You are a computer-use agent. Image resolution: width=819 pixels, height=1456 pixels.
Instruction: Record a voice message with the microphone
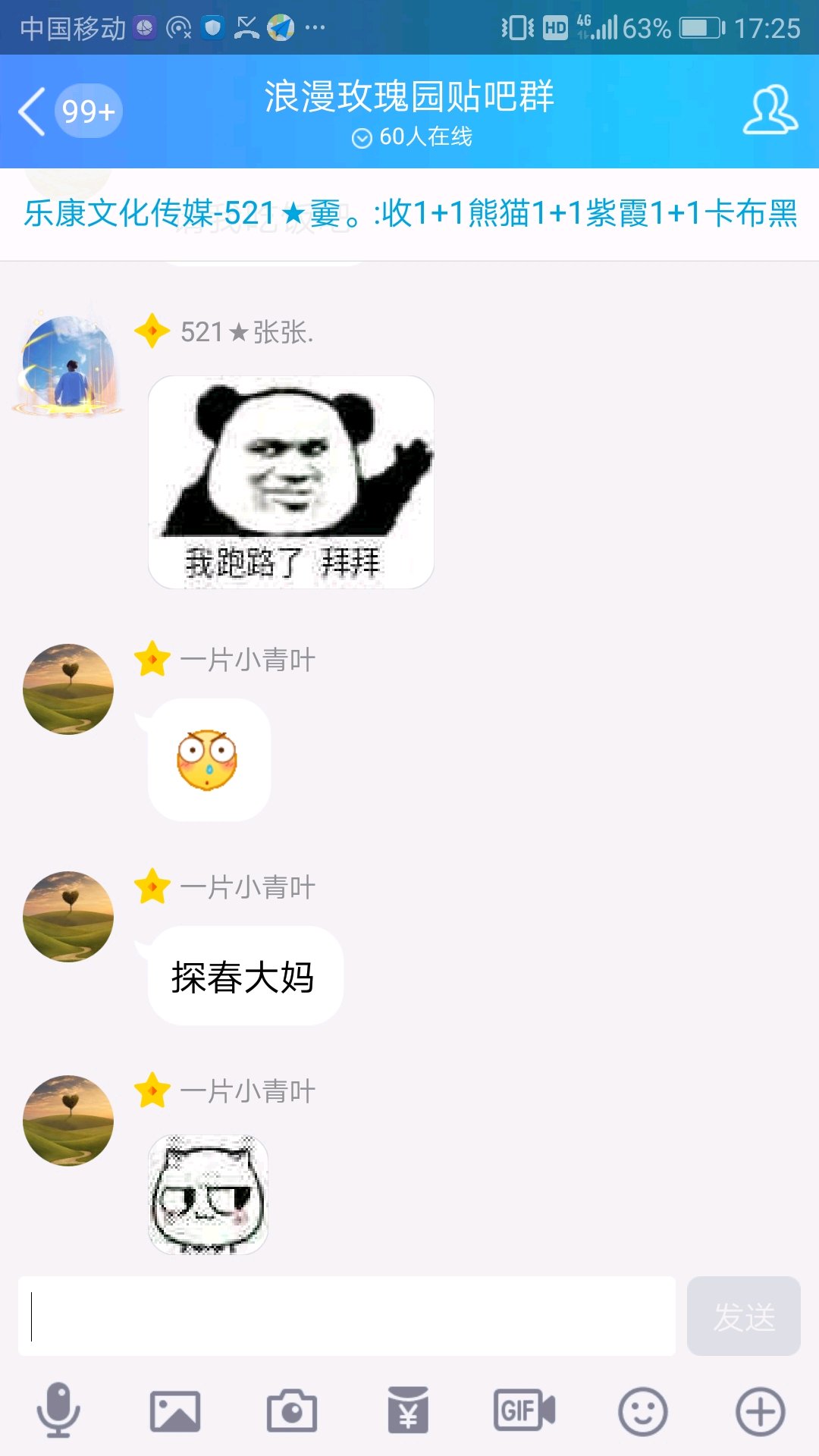pyautogui.click(x=58, y=1410)
